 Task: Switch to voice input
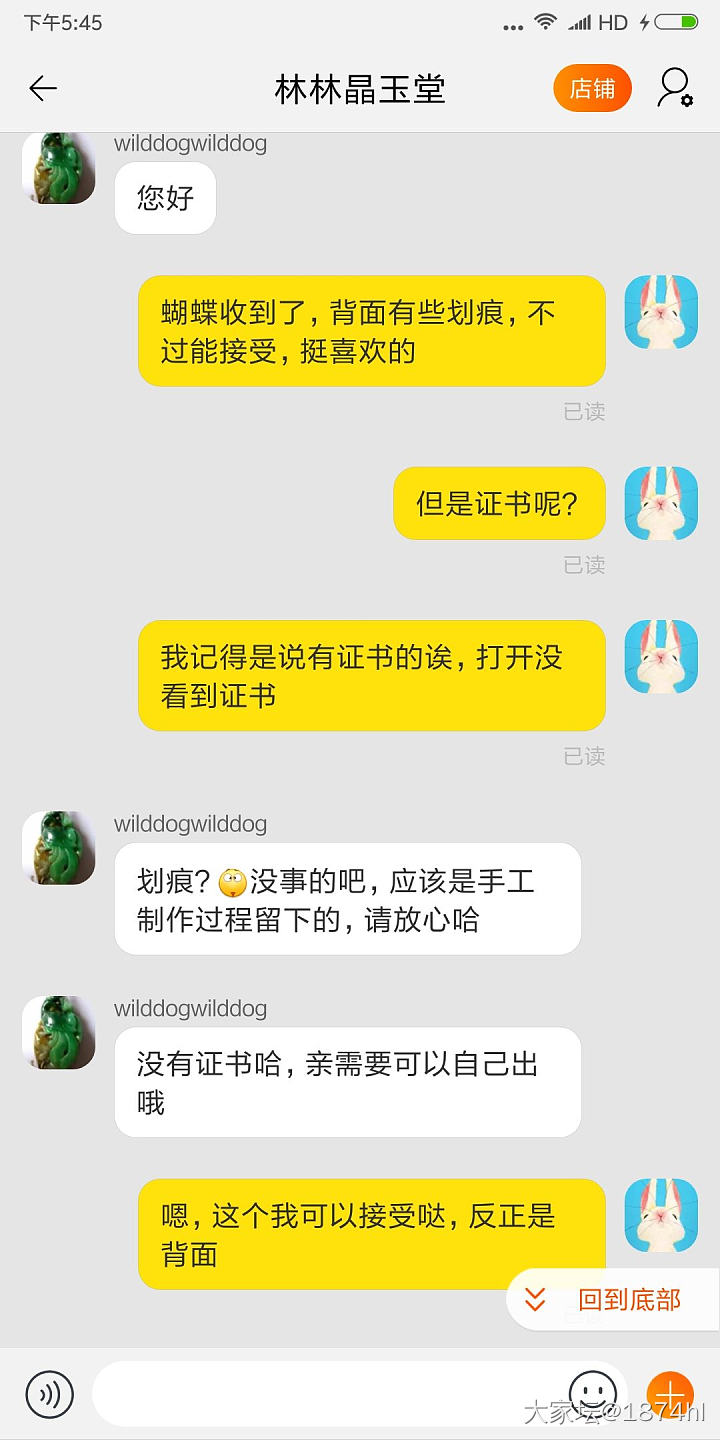click(50, 1393)
